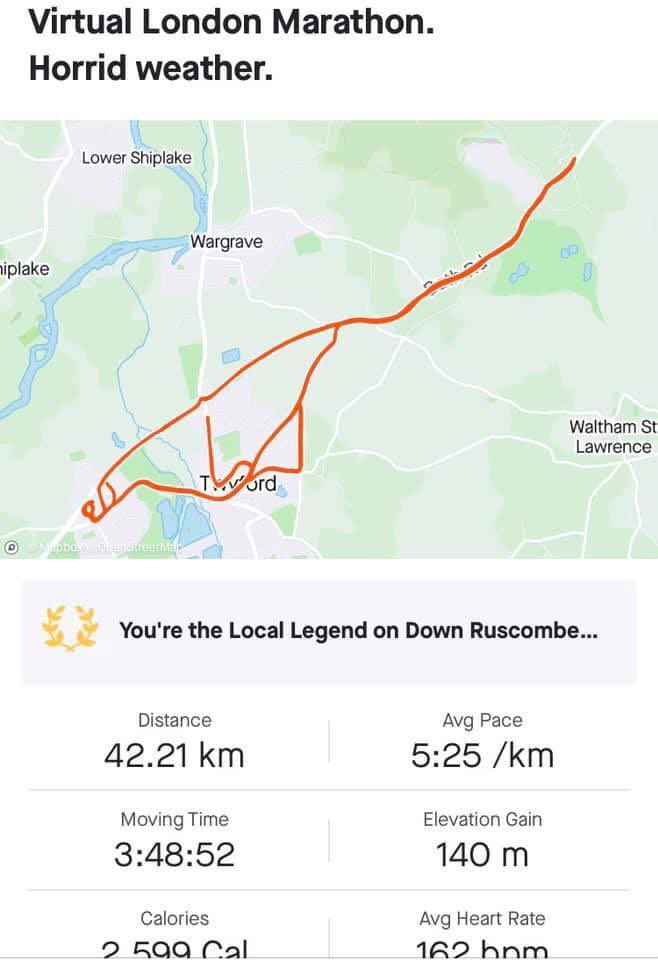Open the Local Legend on Down Ruscombe banner
The image size is (658, 960).
pos(329,631)
